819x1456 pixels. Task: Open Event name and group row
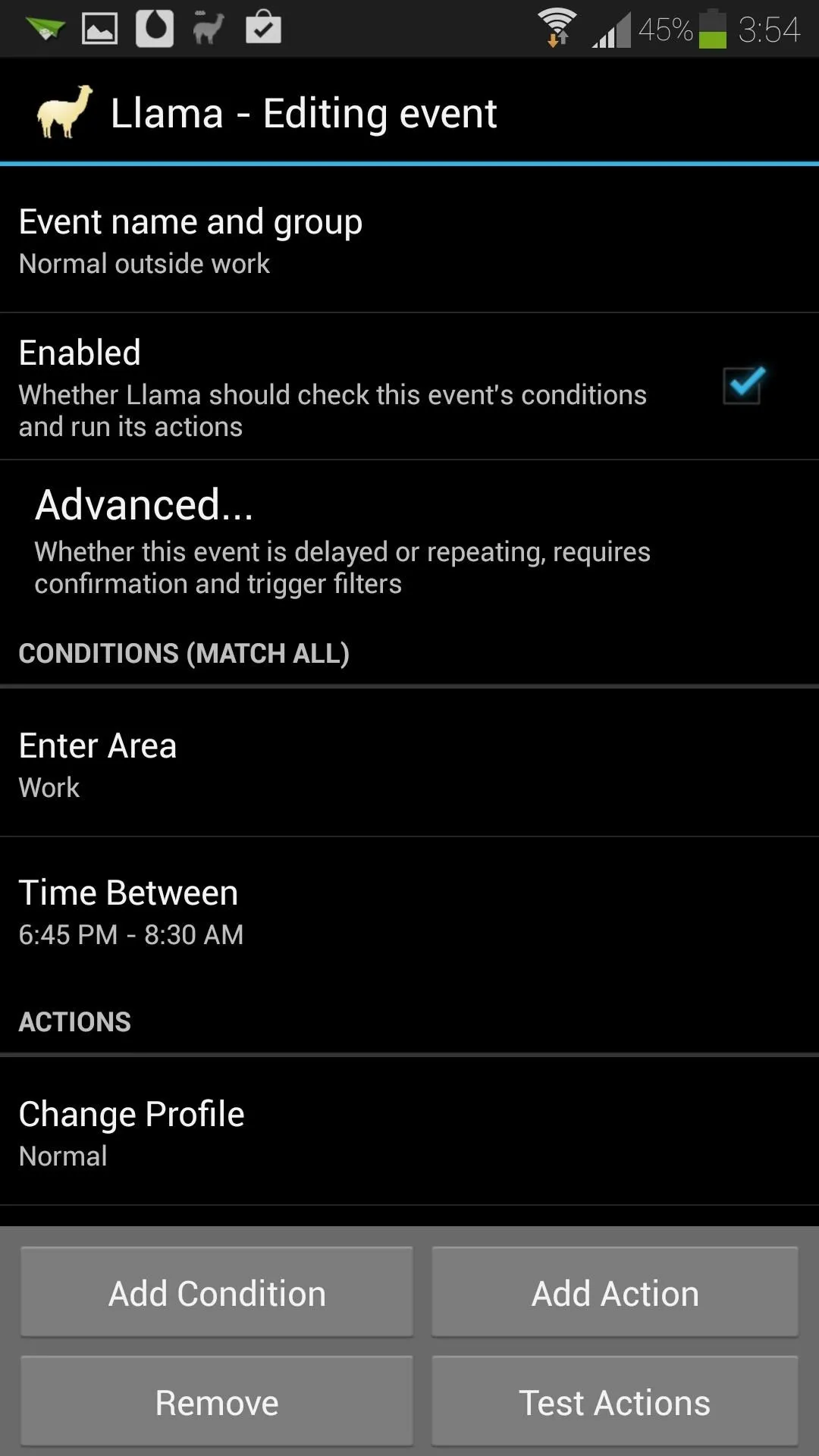click(x=409, y=240)
